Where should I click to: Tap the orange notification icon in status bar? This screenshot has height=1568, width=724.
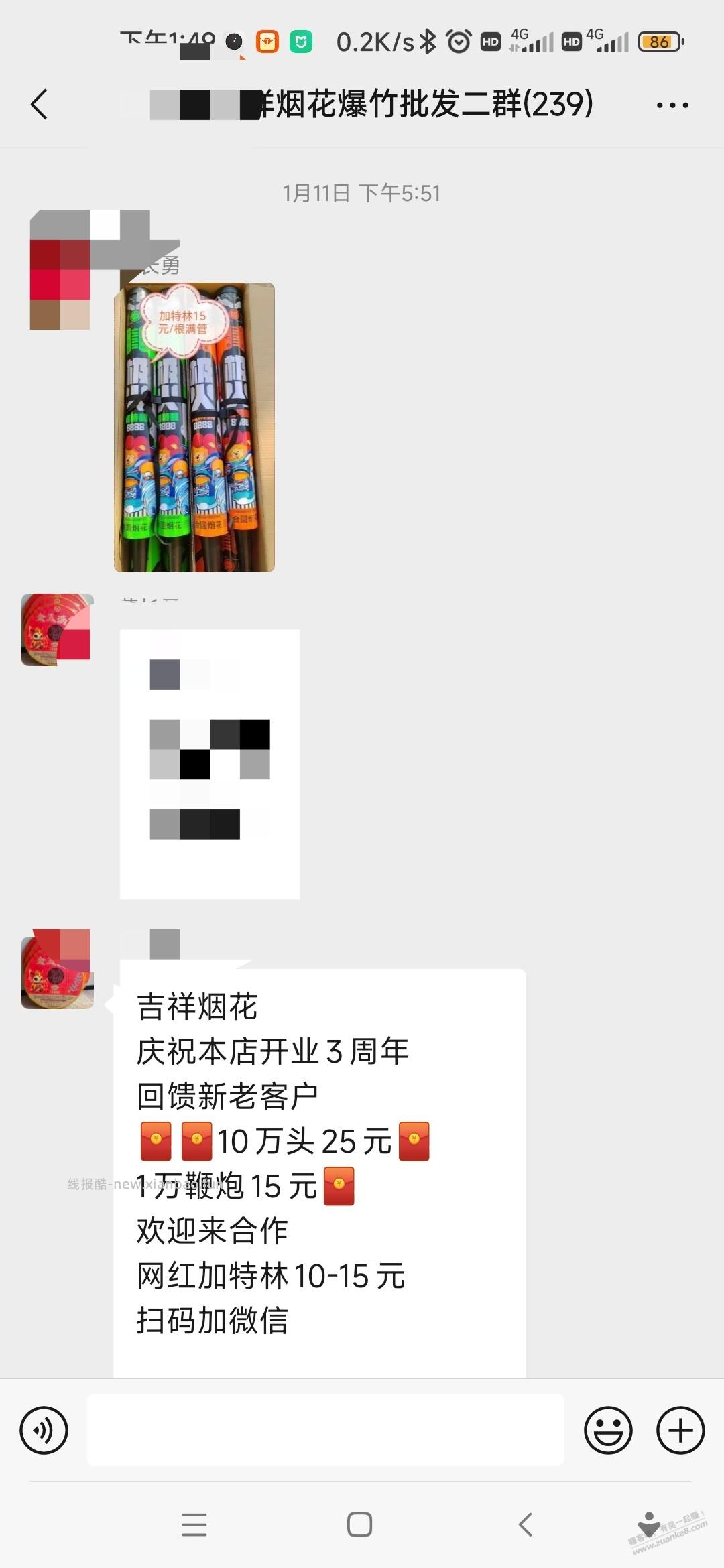(x=267, y=42)
